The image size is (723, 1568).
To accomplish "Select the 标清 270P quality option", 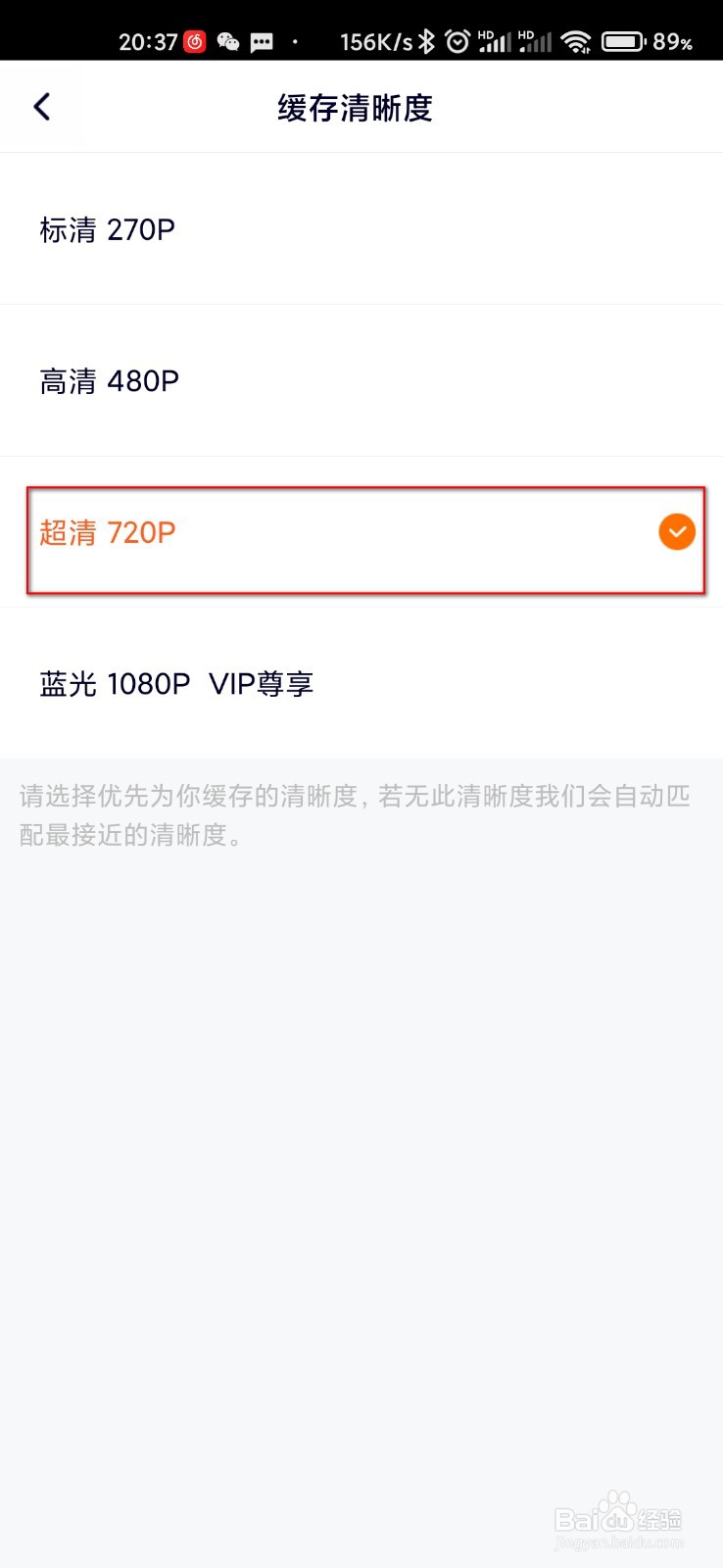I will (x=108, y=228).
